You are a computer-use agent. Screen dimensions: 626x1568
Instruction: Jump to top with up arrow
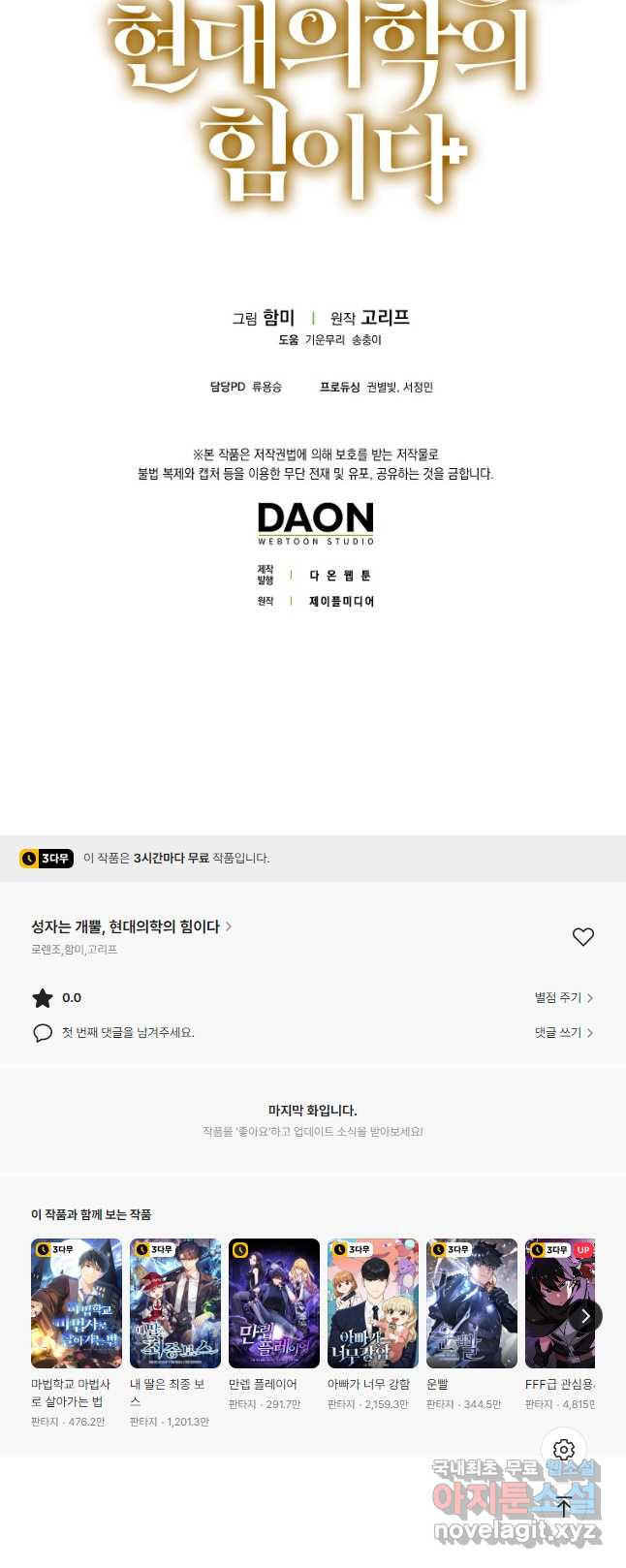564,1505
